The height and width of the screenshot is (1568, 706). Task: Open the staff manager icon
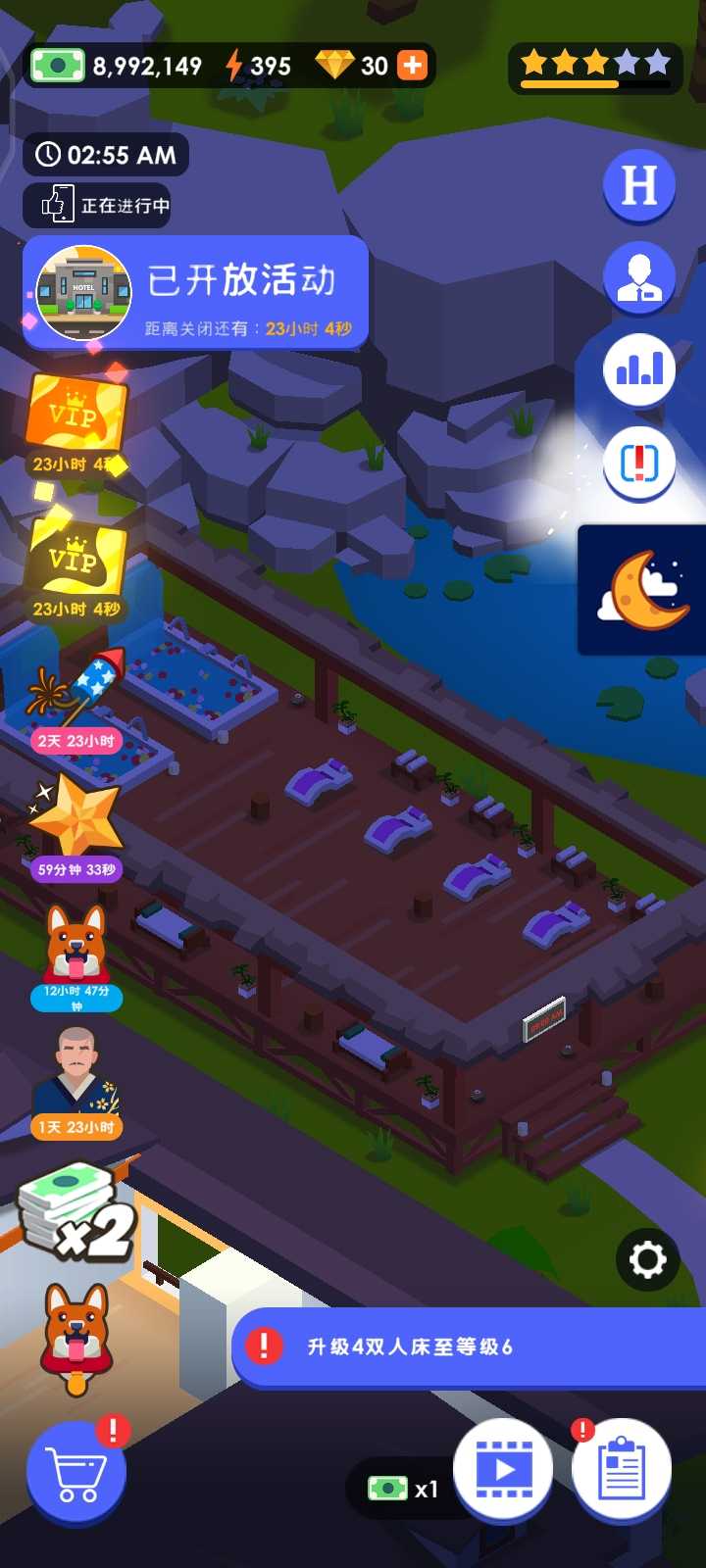[639, 278]
